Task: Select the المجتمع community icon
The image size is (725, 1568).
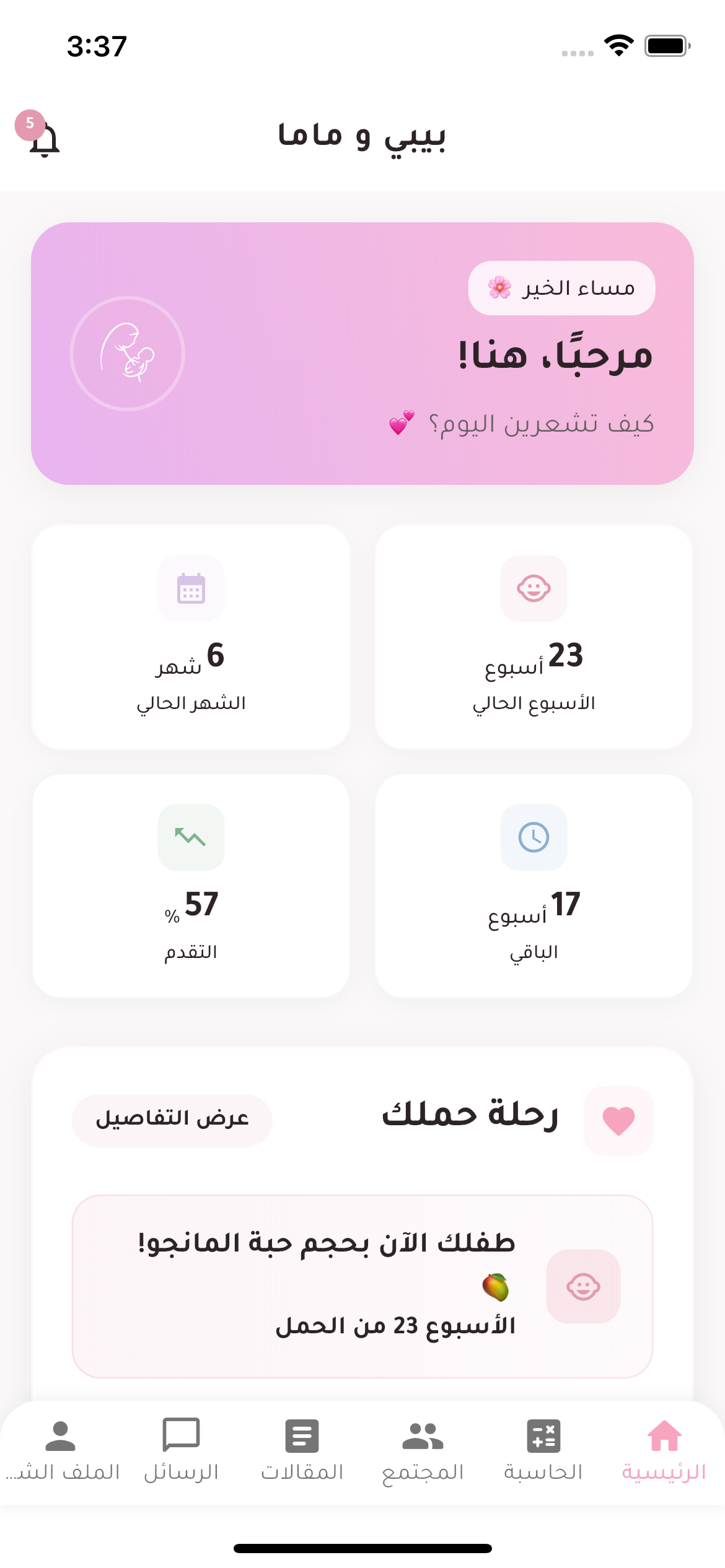Action: (x=421, y=1450)
